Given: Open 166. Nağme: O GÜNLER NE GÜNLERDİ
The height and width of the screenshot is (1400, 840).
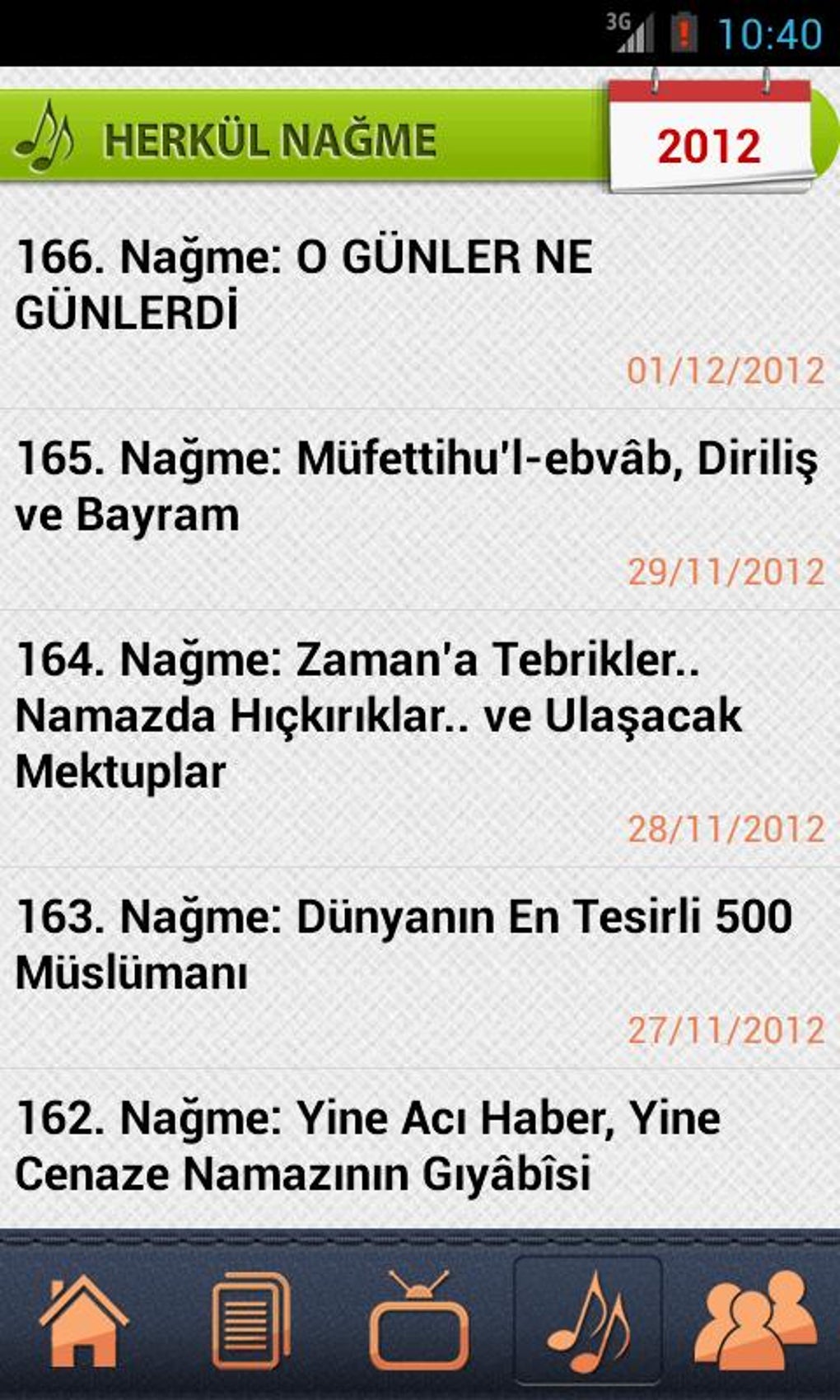Looking at the screenshot, I should coord(420,306).
